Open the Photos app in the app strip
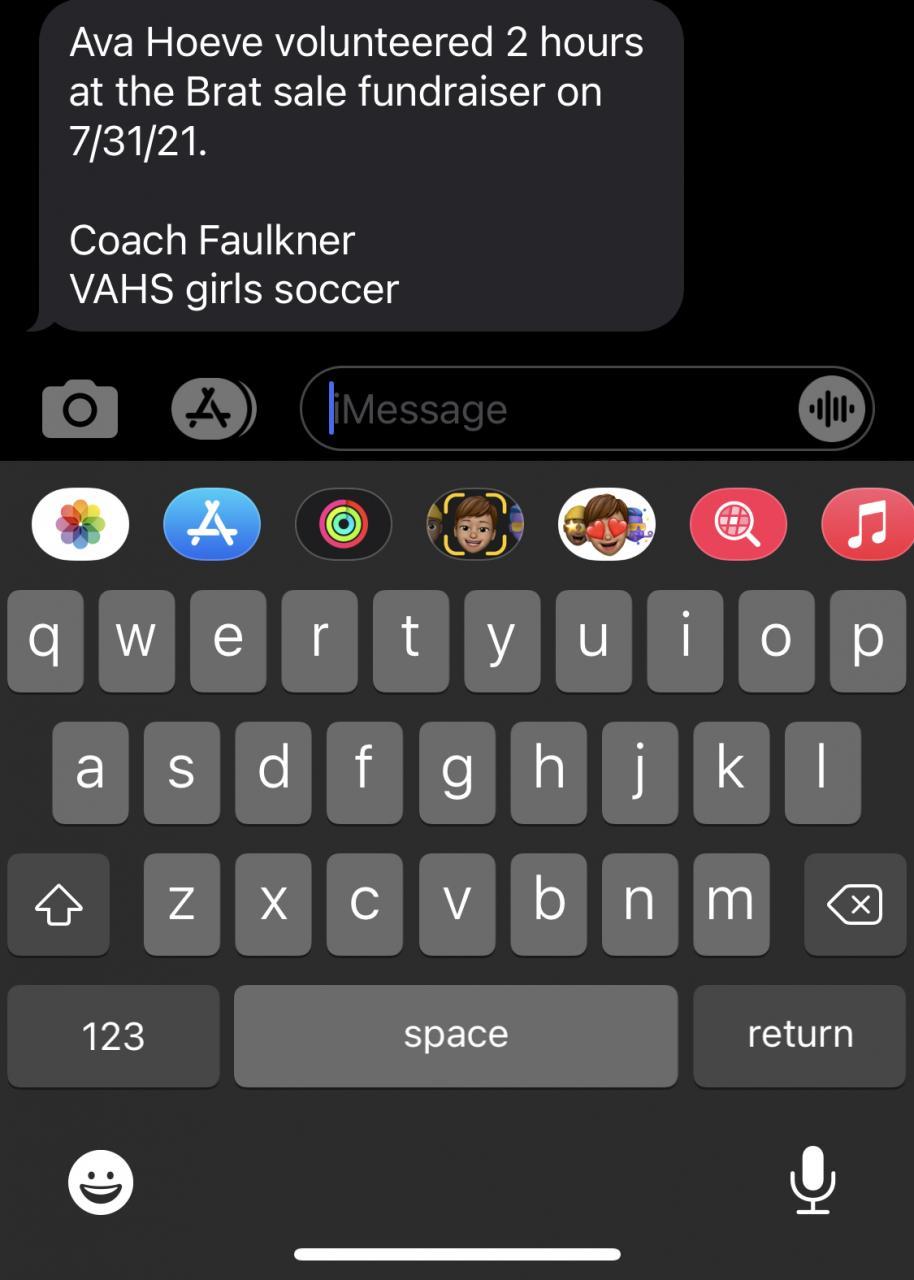The height and width of the screenshot is (1280, 914). pyautogui.click(x=81, y=524)
